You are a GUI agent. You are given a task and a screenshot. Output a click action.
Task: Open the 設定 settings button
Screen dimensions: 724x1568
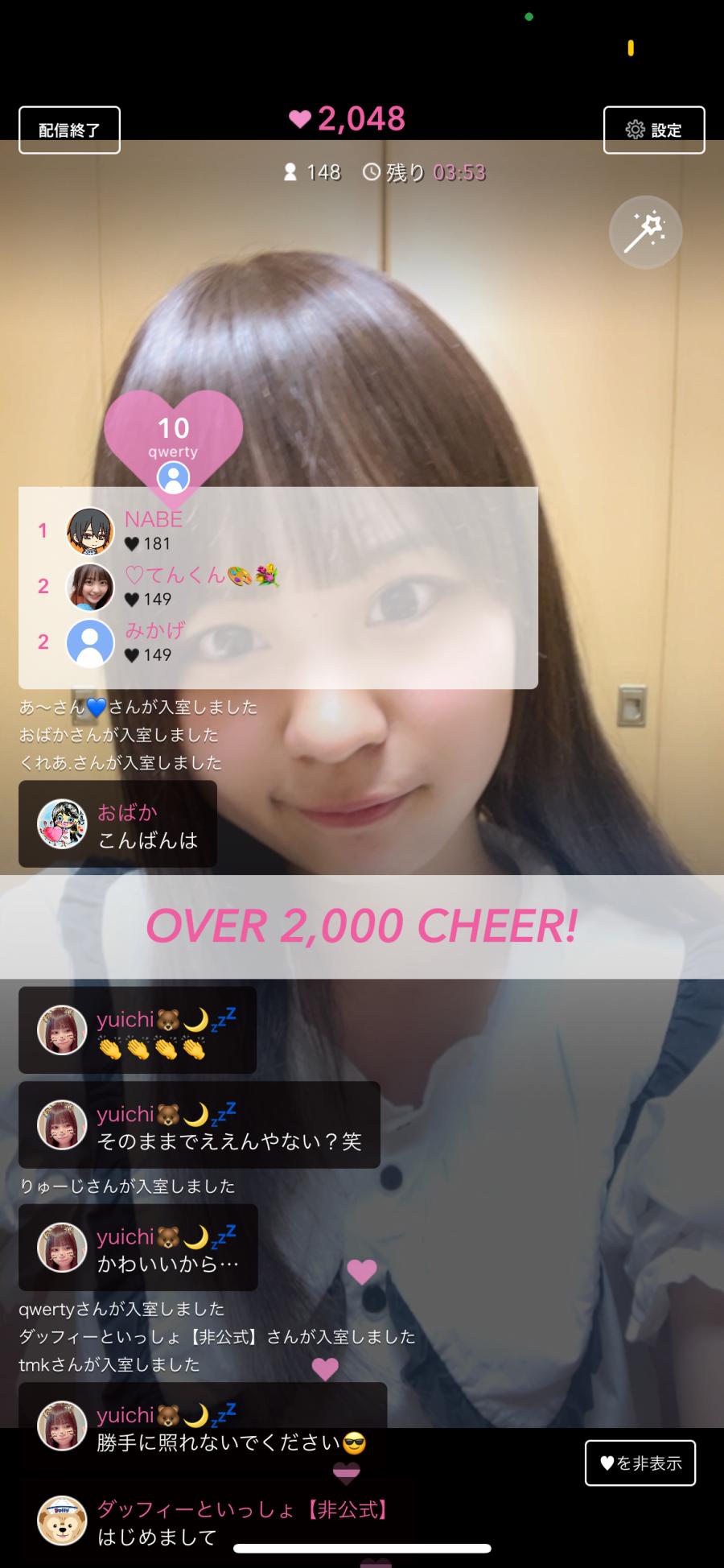(x=653, y=130)
